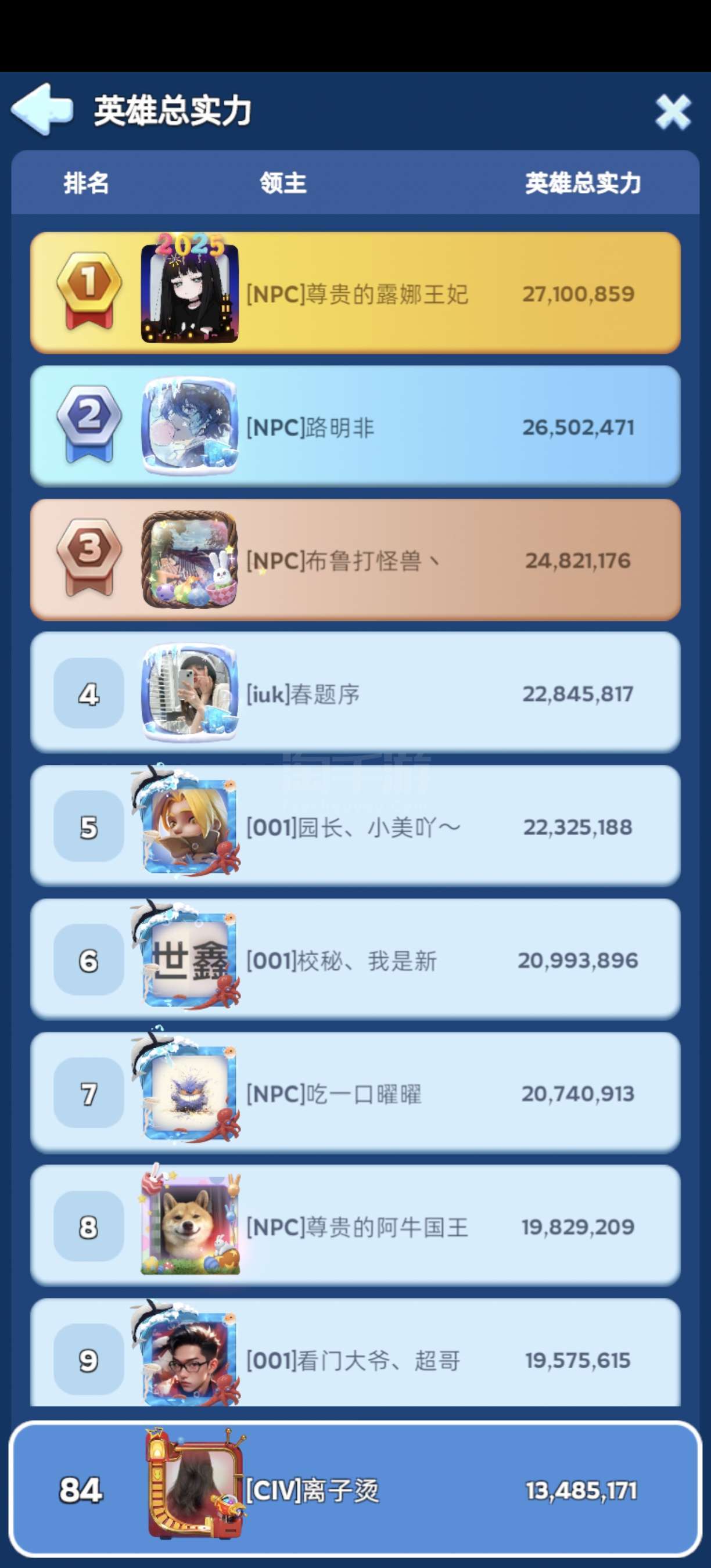Open 校秘、我是新 ranking entry
The width and height of the screenshot is (711, 1568).
pyautogui.click(x=355, y=960)
